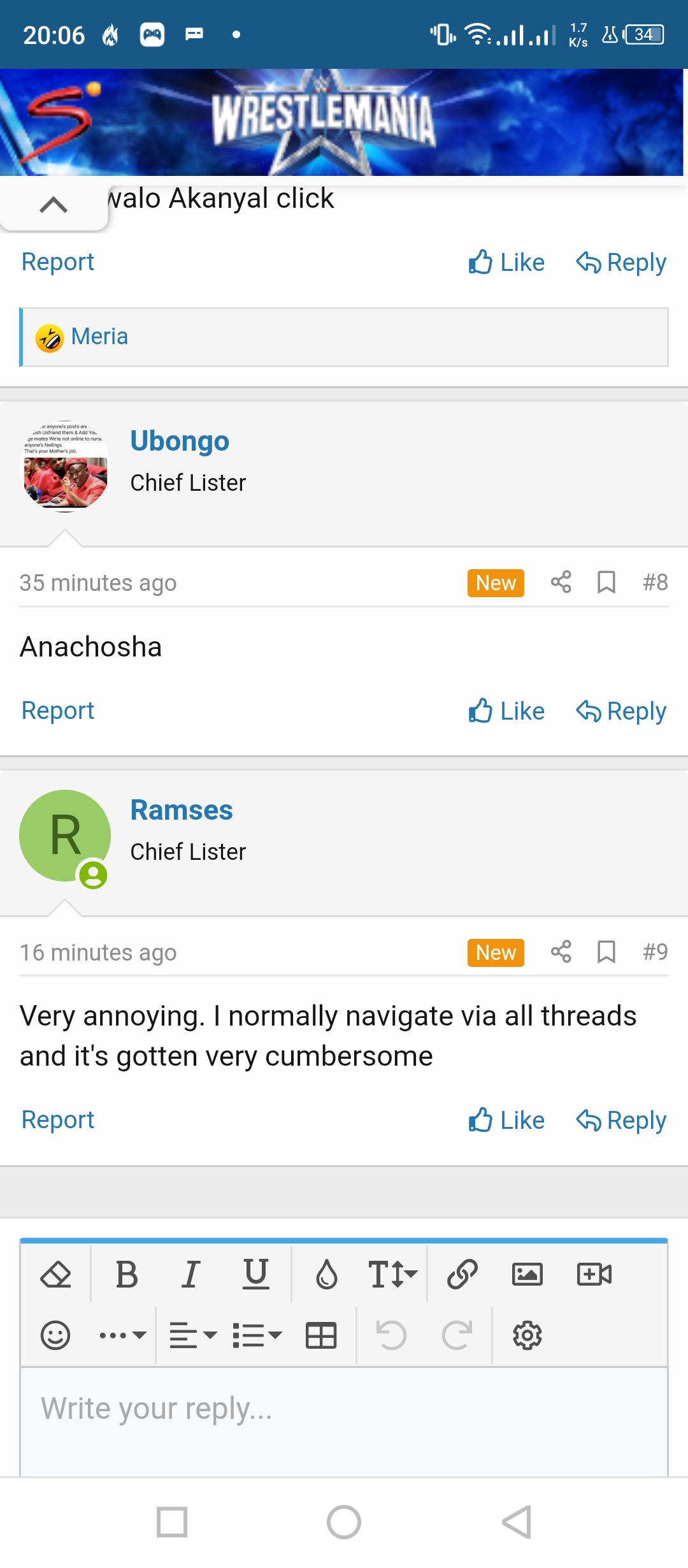688x1568 pixels.
Task: Insert an image into reply
Action: (527, 1275)
